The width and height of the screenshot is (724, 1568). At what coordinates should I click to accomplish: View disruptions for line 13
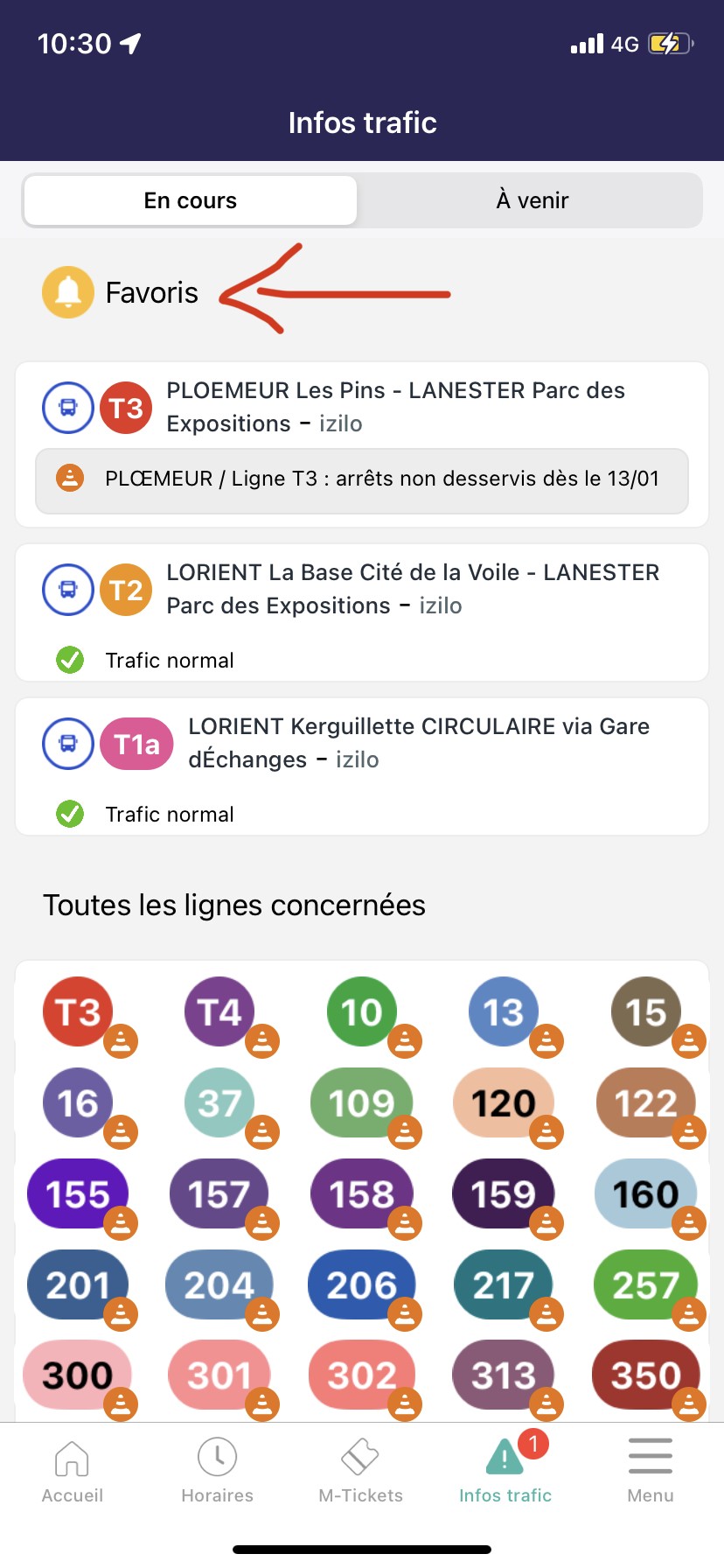pos(504,1012)
